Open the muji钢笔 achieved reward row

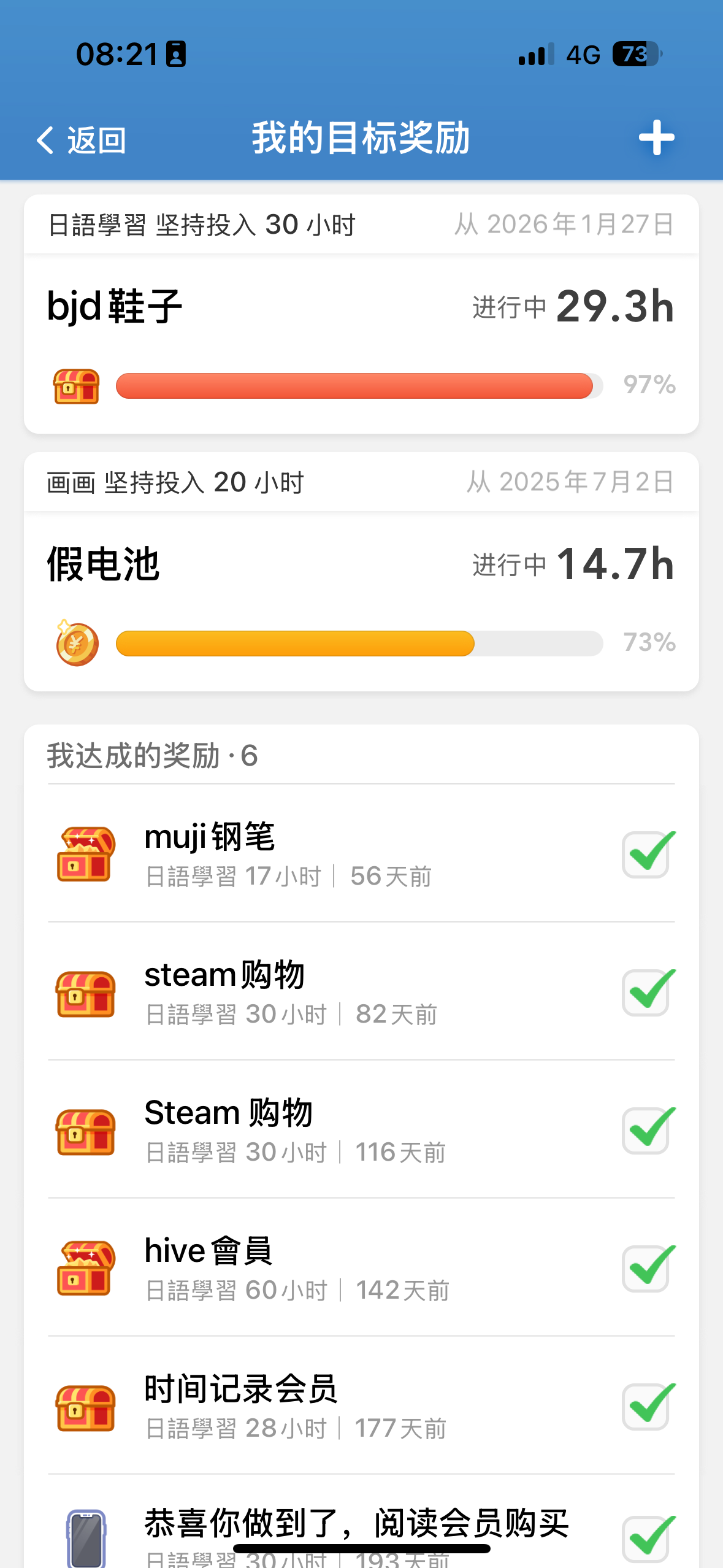[361, 853]
